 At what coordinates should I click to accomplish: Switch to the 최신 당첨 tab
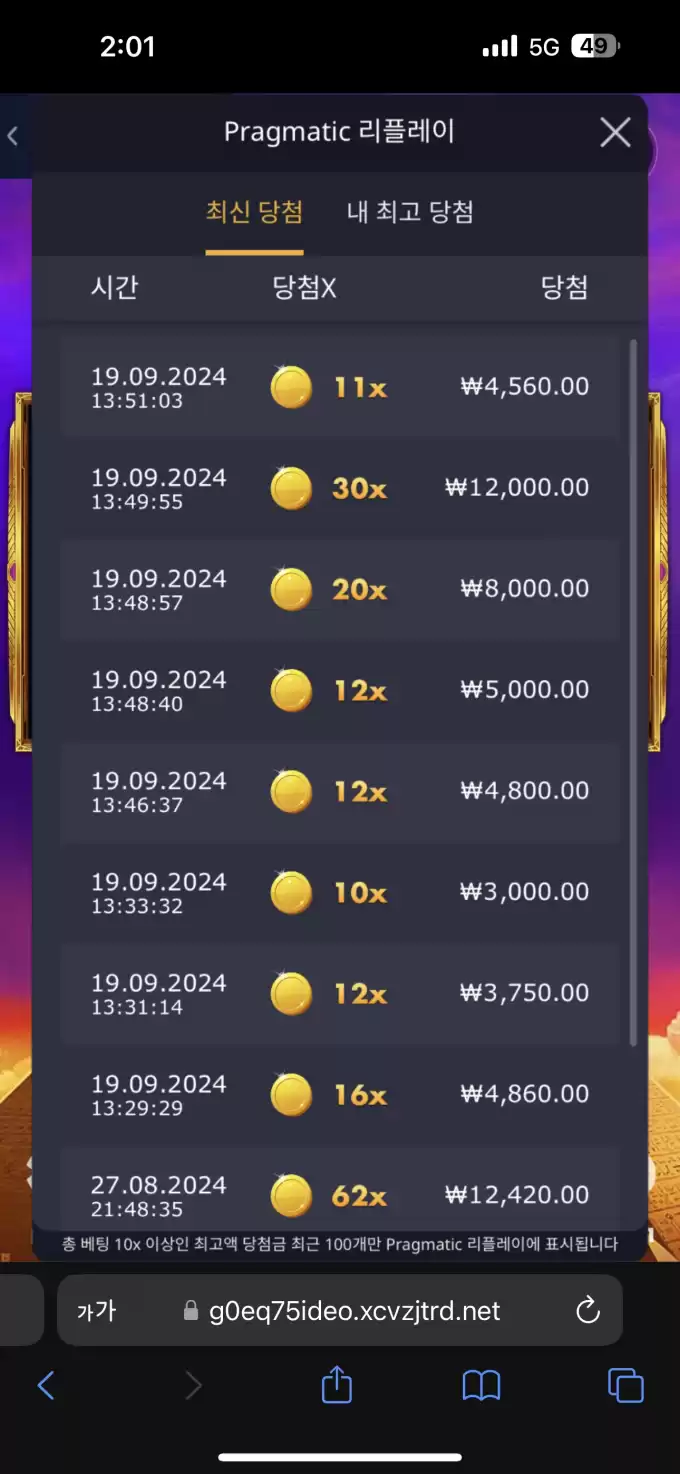pyautogui.click(x=254, y=212)
